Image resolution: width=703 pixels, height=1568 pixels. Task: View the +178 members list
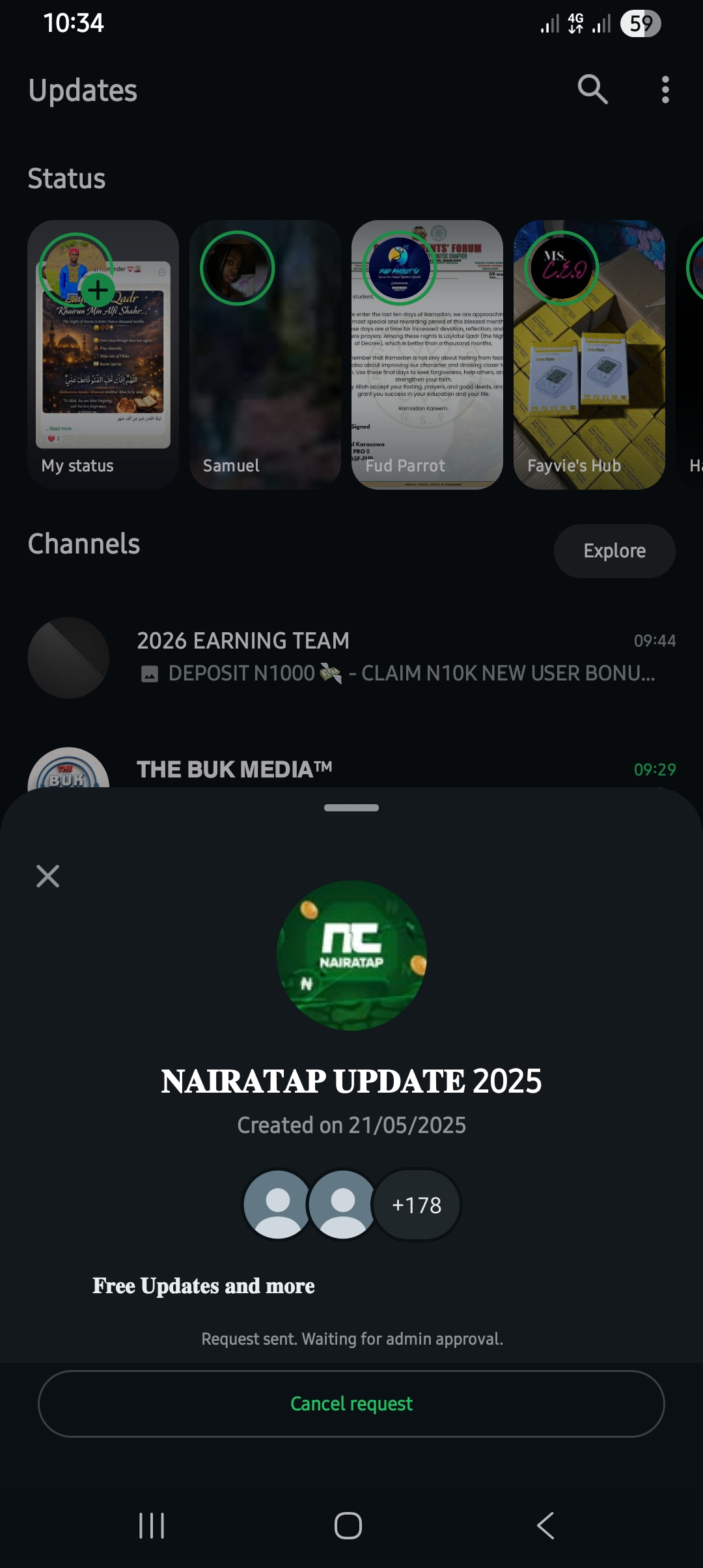click(x=417, y=1205)
